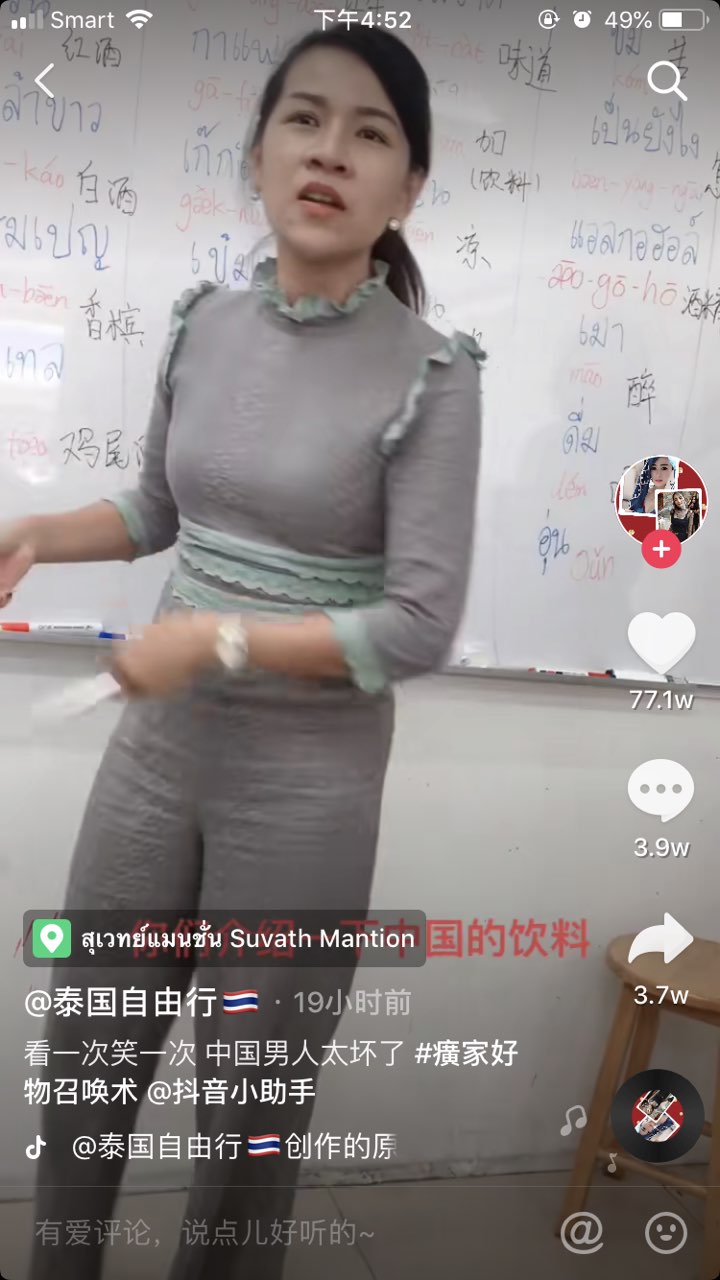Viewport: 720px width, 1280px height.
Task: Share this video via the arrow icon
Action: pyautogui.click(x=661, y=941)
